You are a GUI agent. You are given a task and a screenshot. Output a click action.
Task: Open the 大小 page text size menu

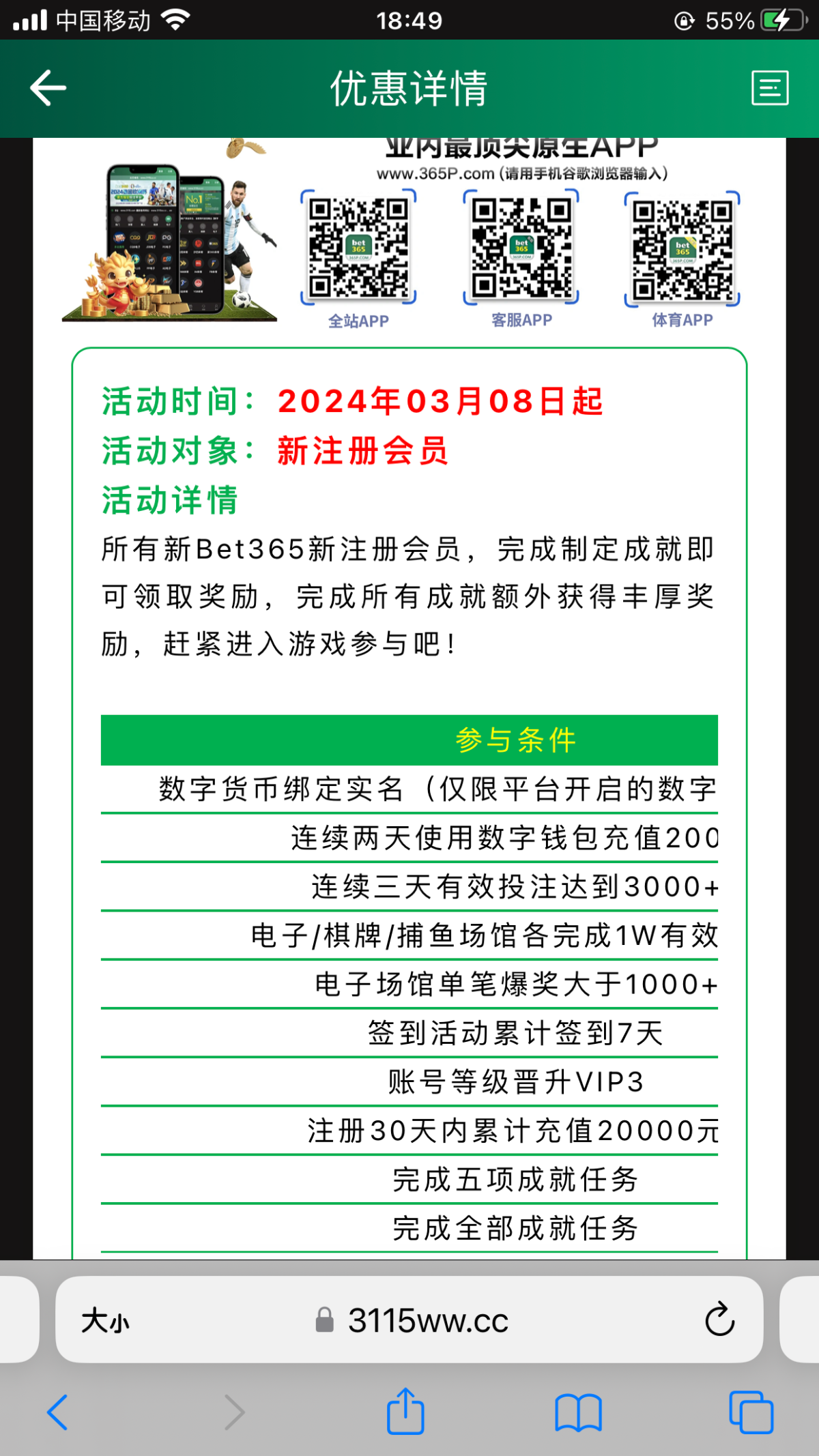coord(105,1321)
